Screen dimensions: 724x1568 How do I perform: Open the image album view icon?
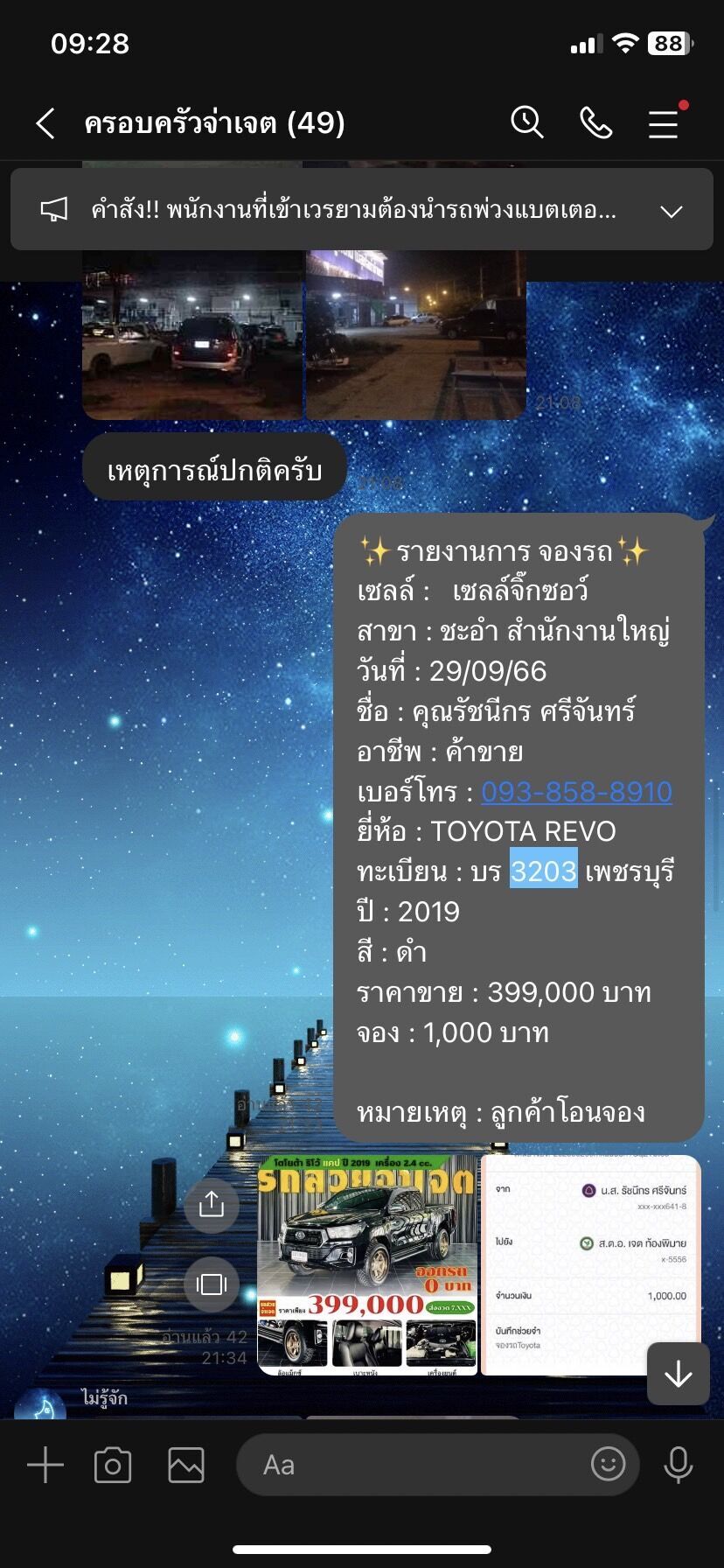(212, 1284)
